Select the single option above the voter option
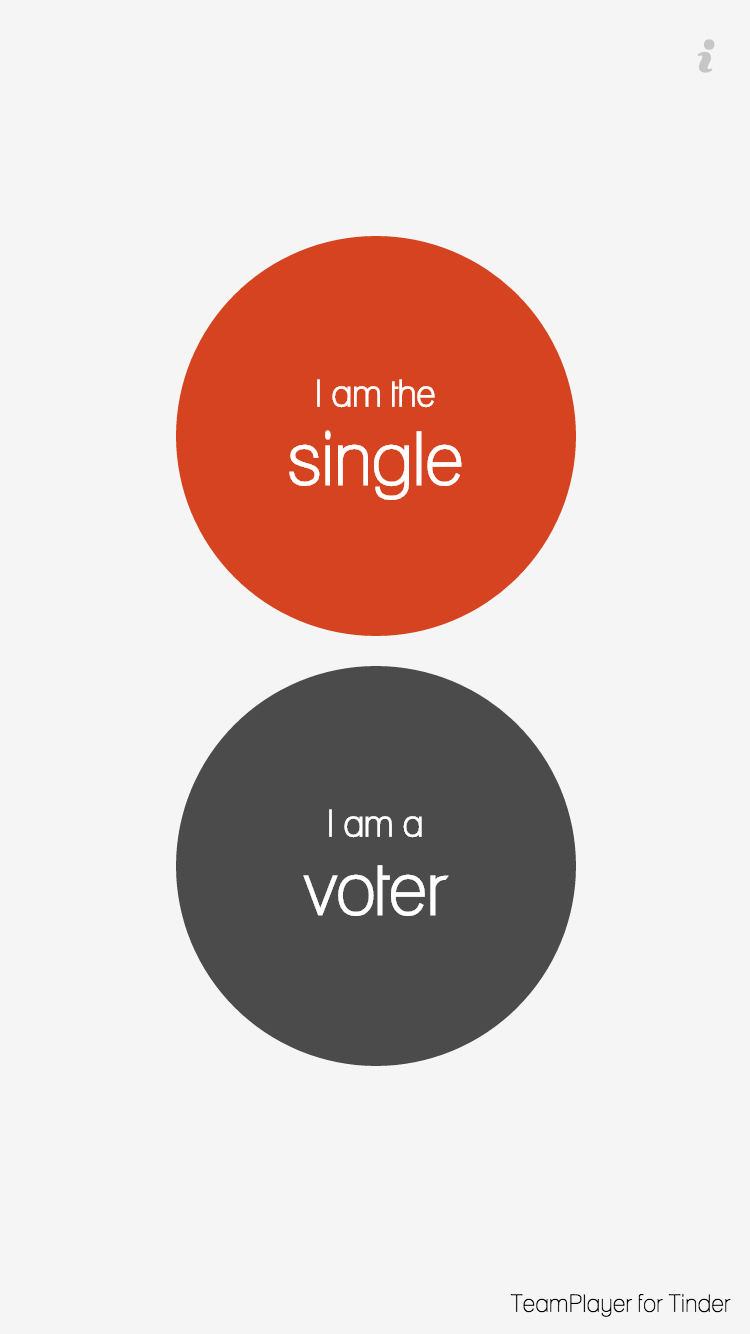 (x=376, y=435)
